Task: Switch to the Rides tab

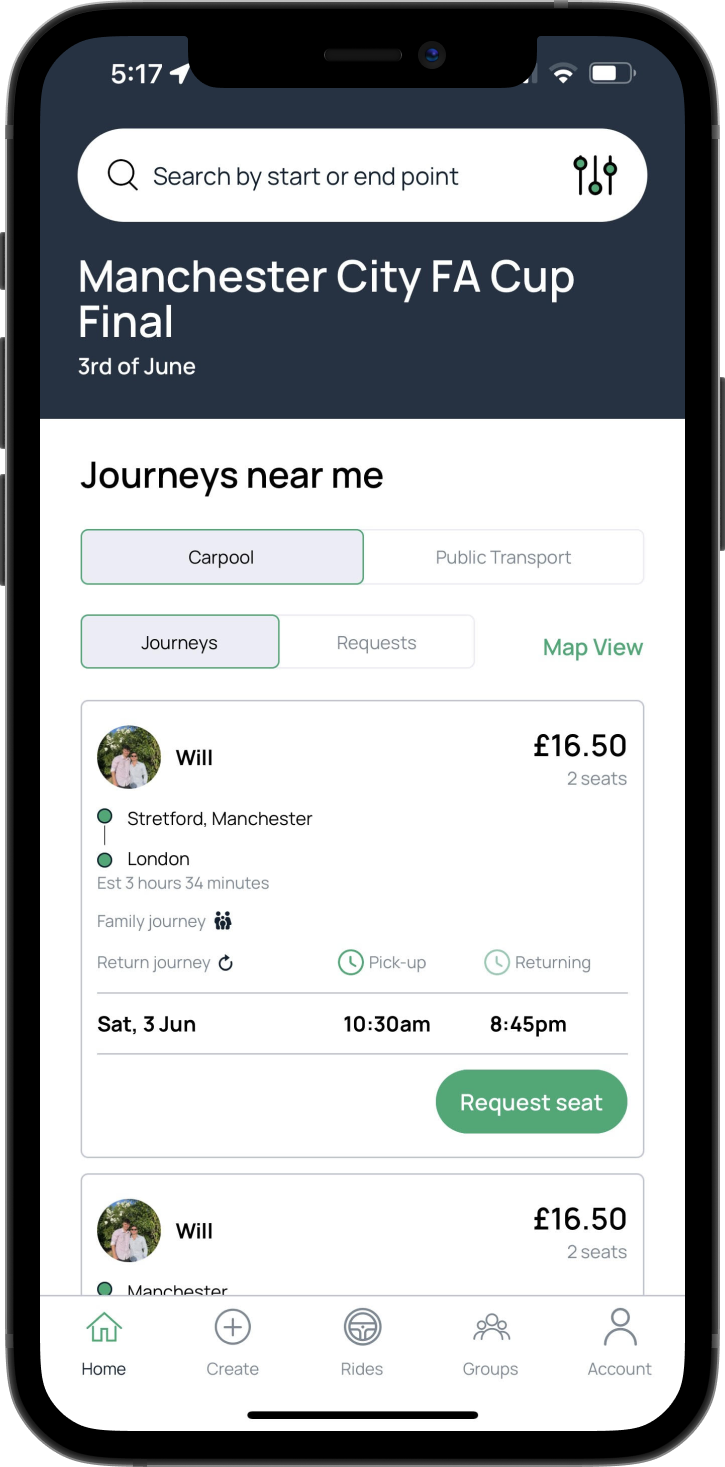Action: (x=361, y=1344)
